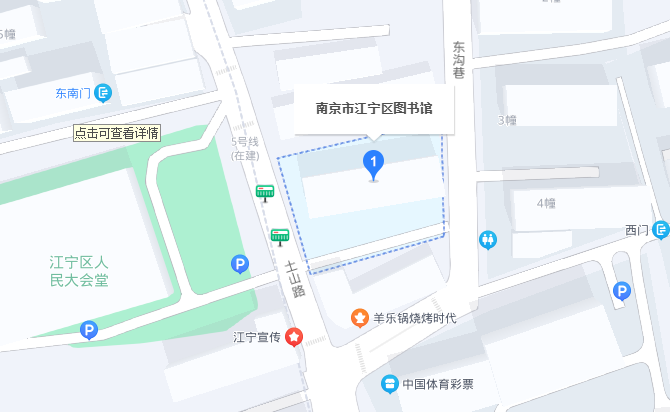The image size is (670, 412).
Task: Tap the 江宁宣传 star marker
Action: point(294,337)
